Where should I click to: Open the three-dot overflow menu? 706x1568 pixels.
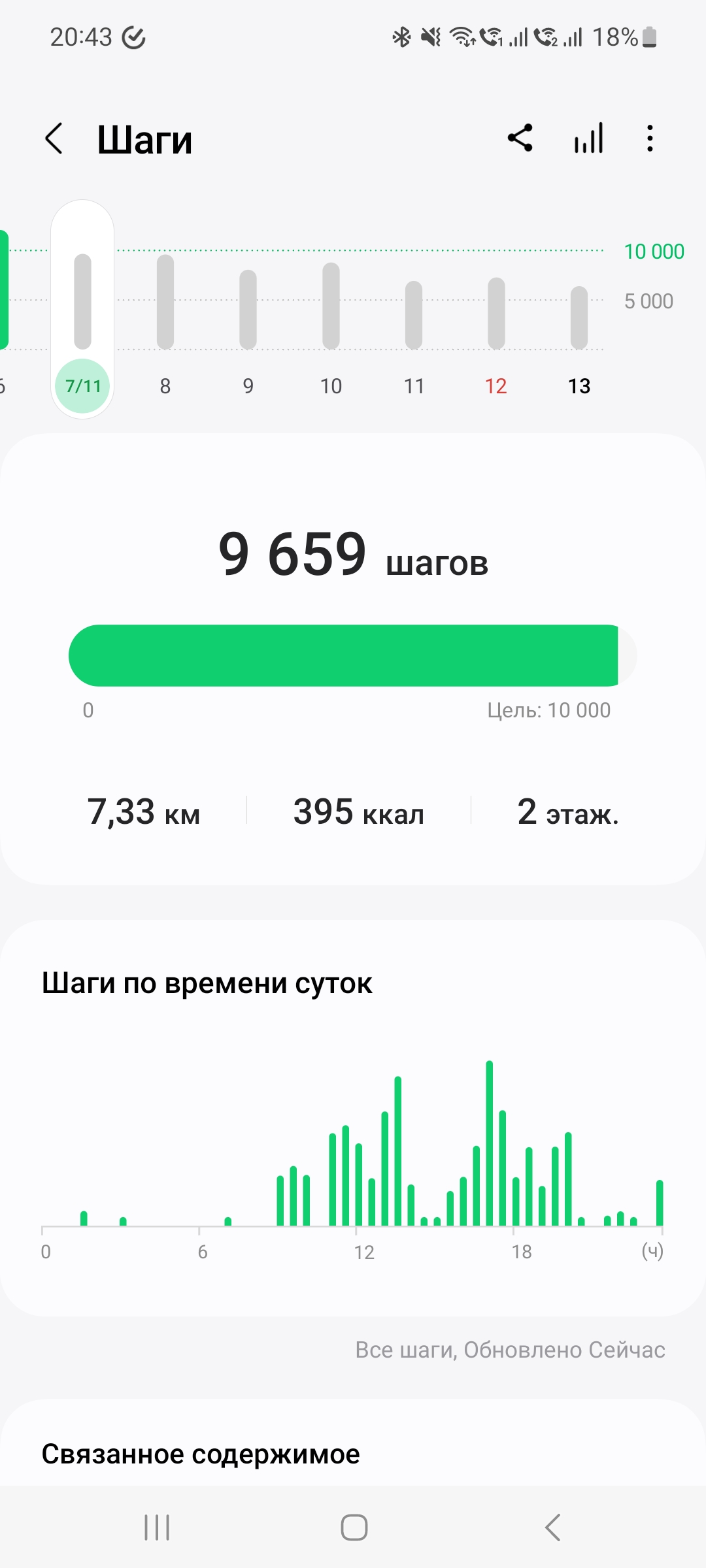[649, 139]
